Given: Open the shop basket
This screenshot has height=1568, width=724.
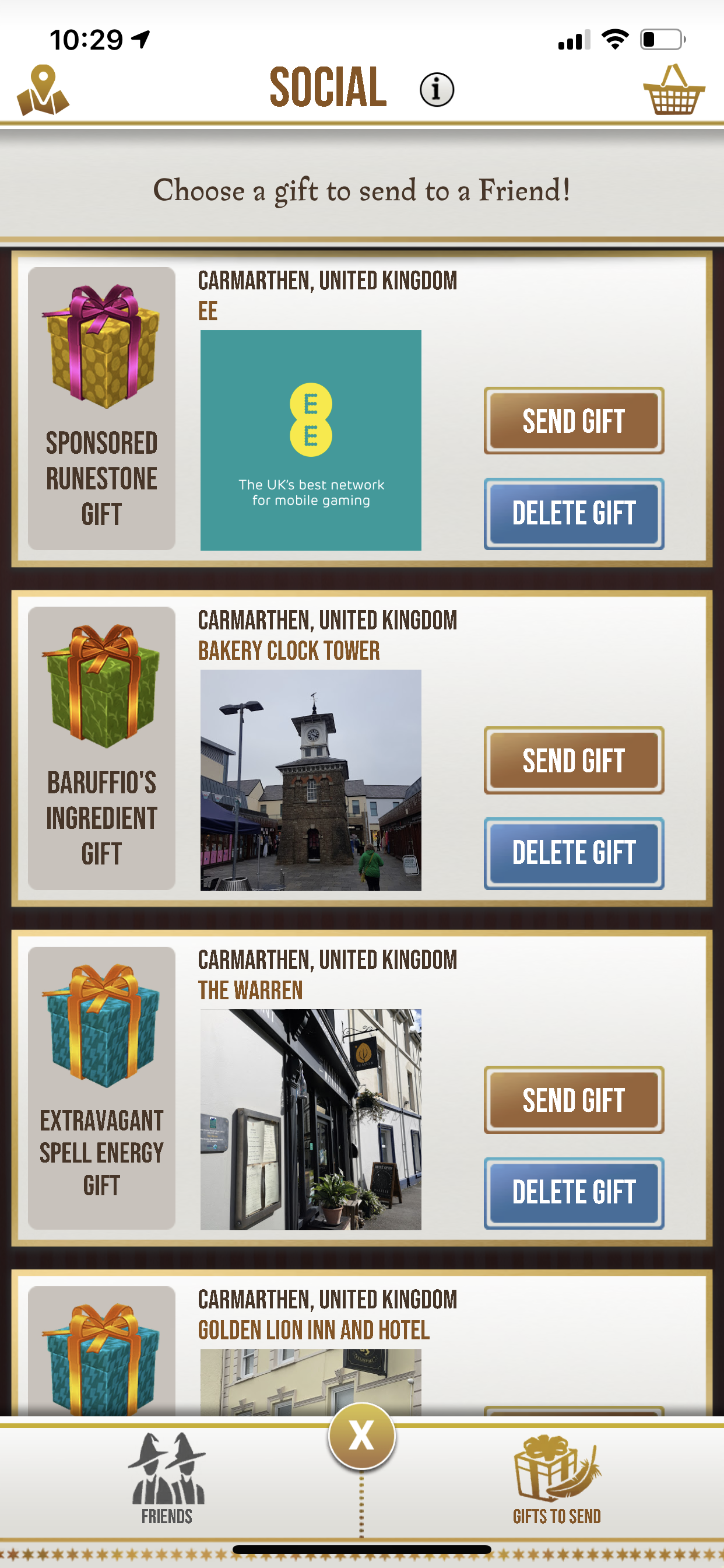Looking at the screenshot, I should (673, 90).
